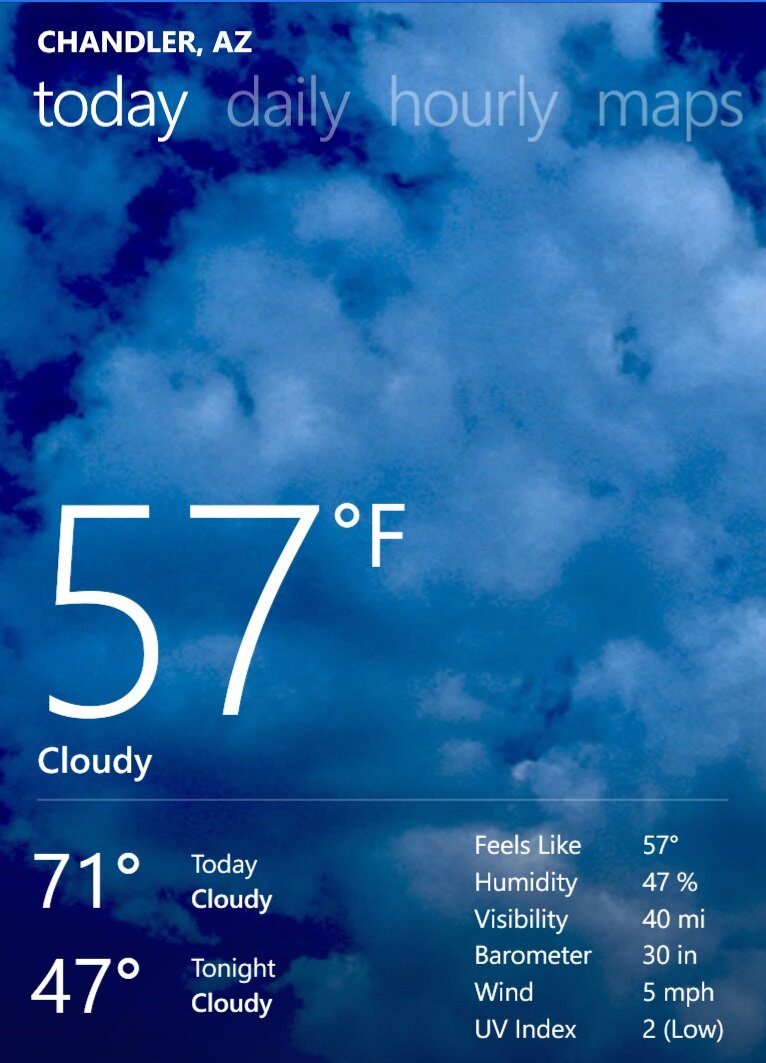Go to the maps tab

[669, 107]
